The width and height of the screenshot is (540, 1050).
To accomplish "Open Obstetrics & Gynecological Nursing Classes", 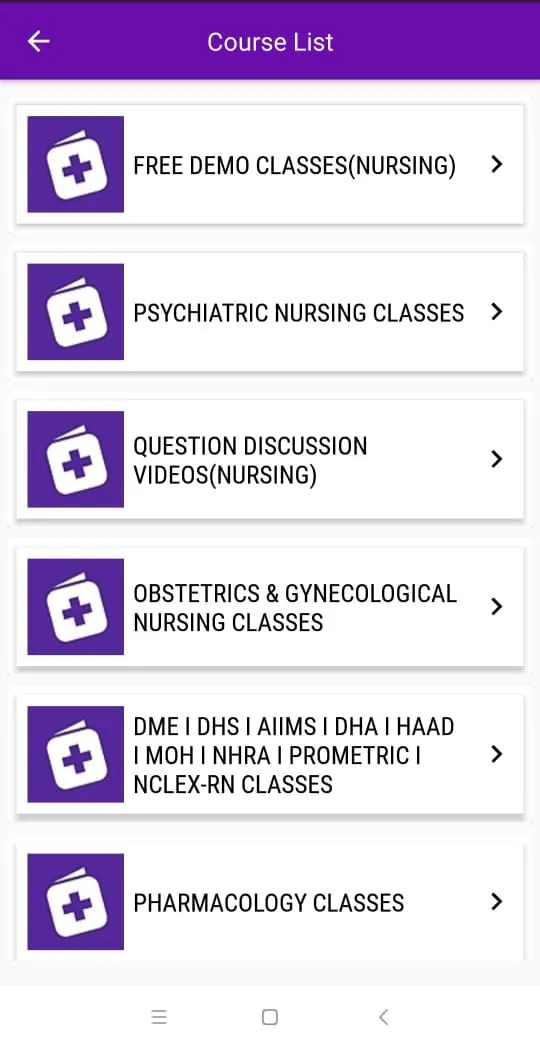I will pyautogui.click(x=270, y=607).
